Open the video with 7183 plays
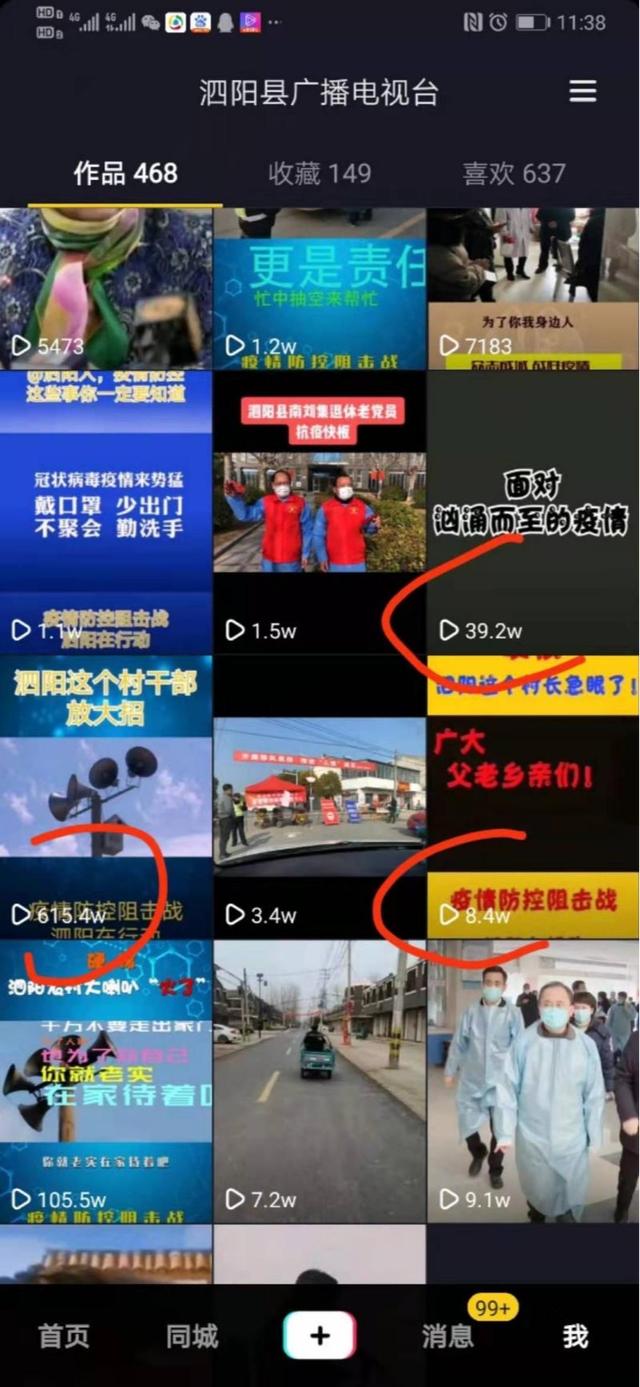Viewport: 640px width, 1387px height. coord(533,288)
